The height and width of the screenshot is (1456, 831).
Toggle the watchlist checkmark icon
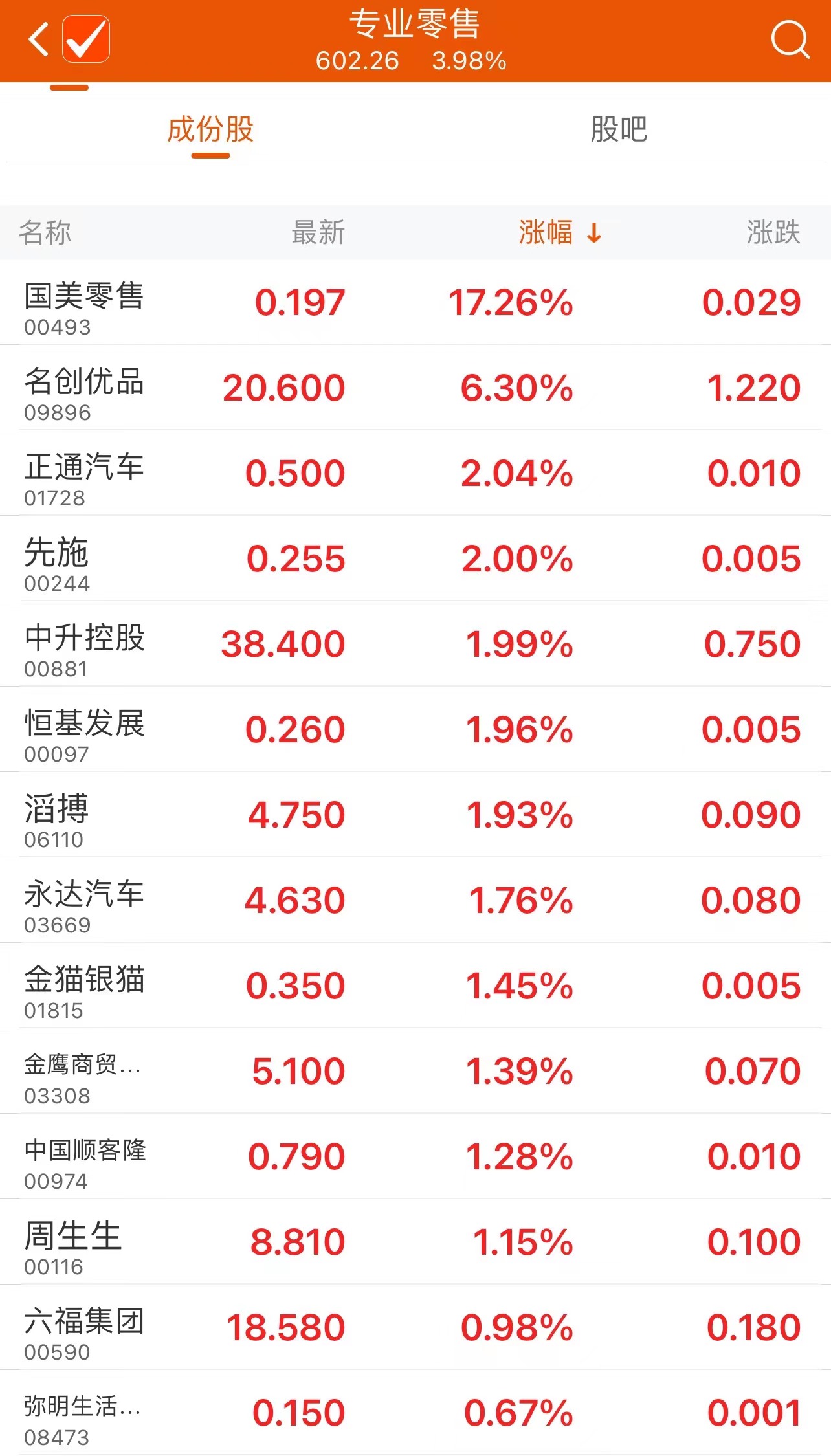(86, 39)
